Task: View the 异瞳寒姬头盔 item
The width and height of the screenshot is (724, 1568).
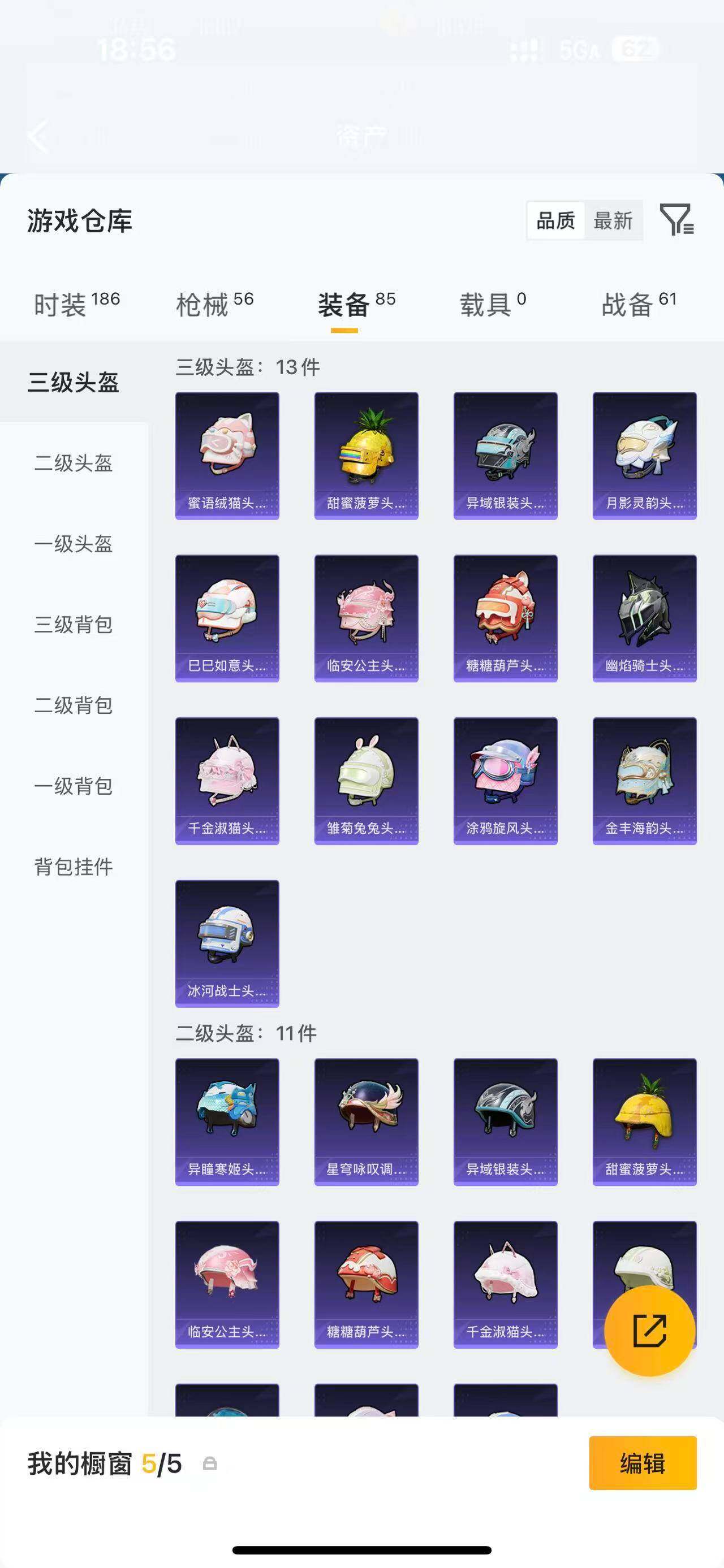Action: [227, 1123]
